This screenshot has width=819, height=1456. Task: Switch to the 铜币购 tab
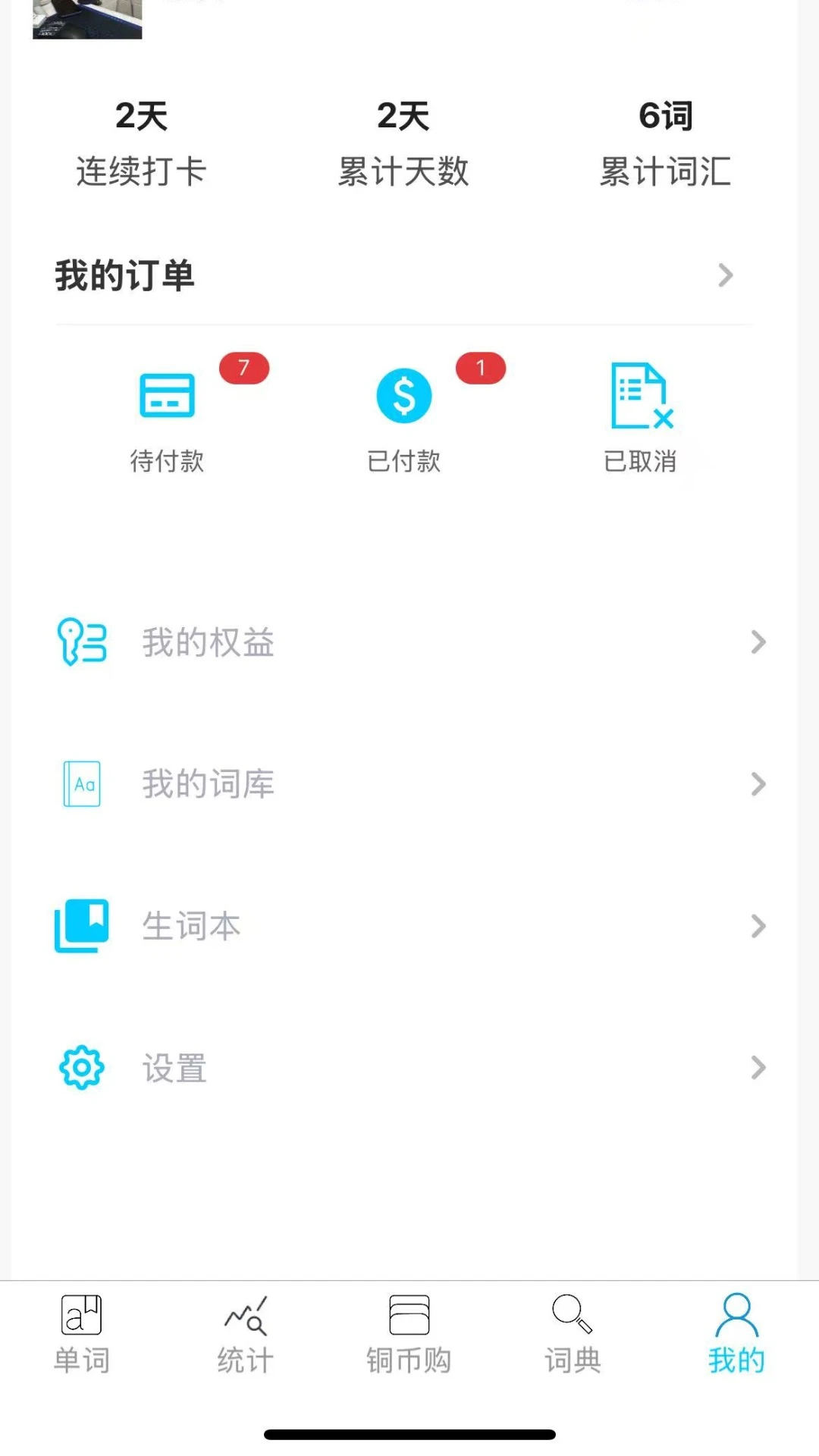click(409, 1335)
